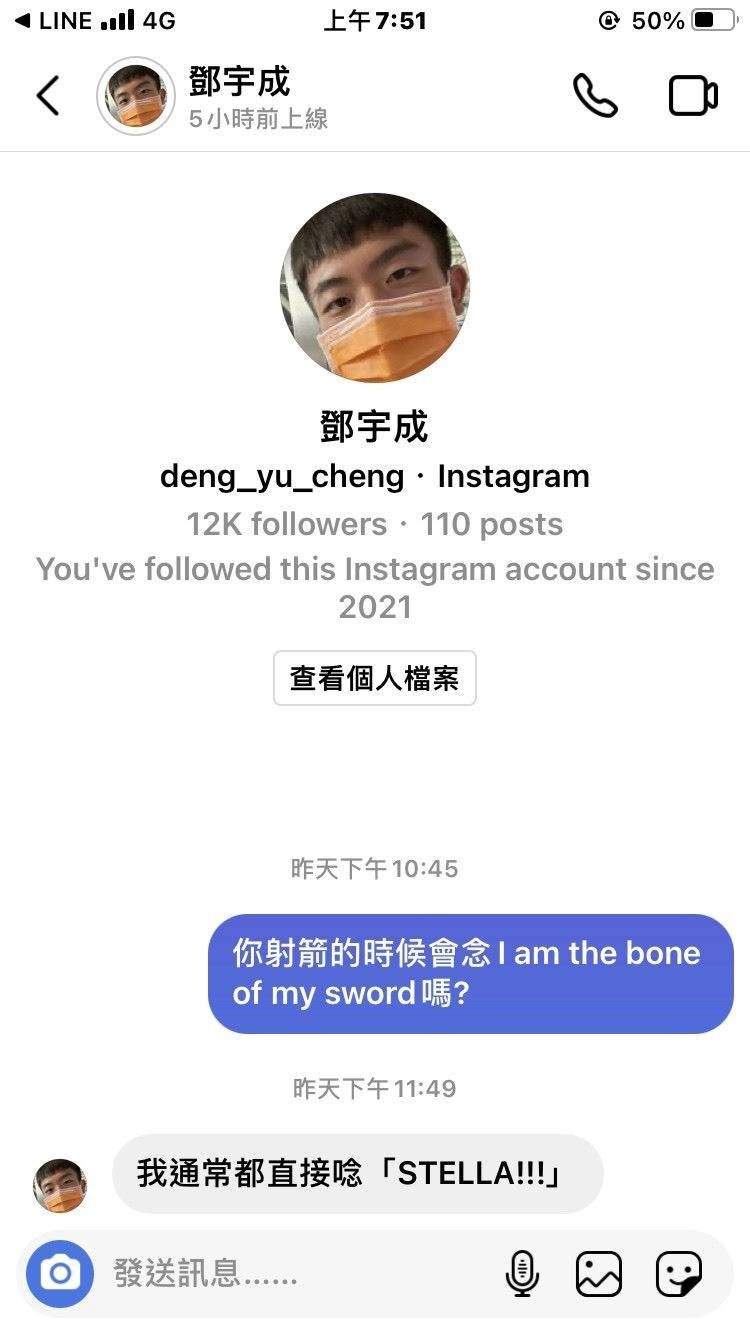Screen dimensions: 750x1334
Task: Start a voice call with 鄧宇成
Action: click(596, 95)
